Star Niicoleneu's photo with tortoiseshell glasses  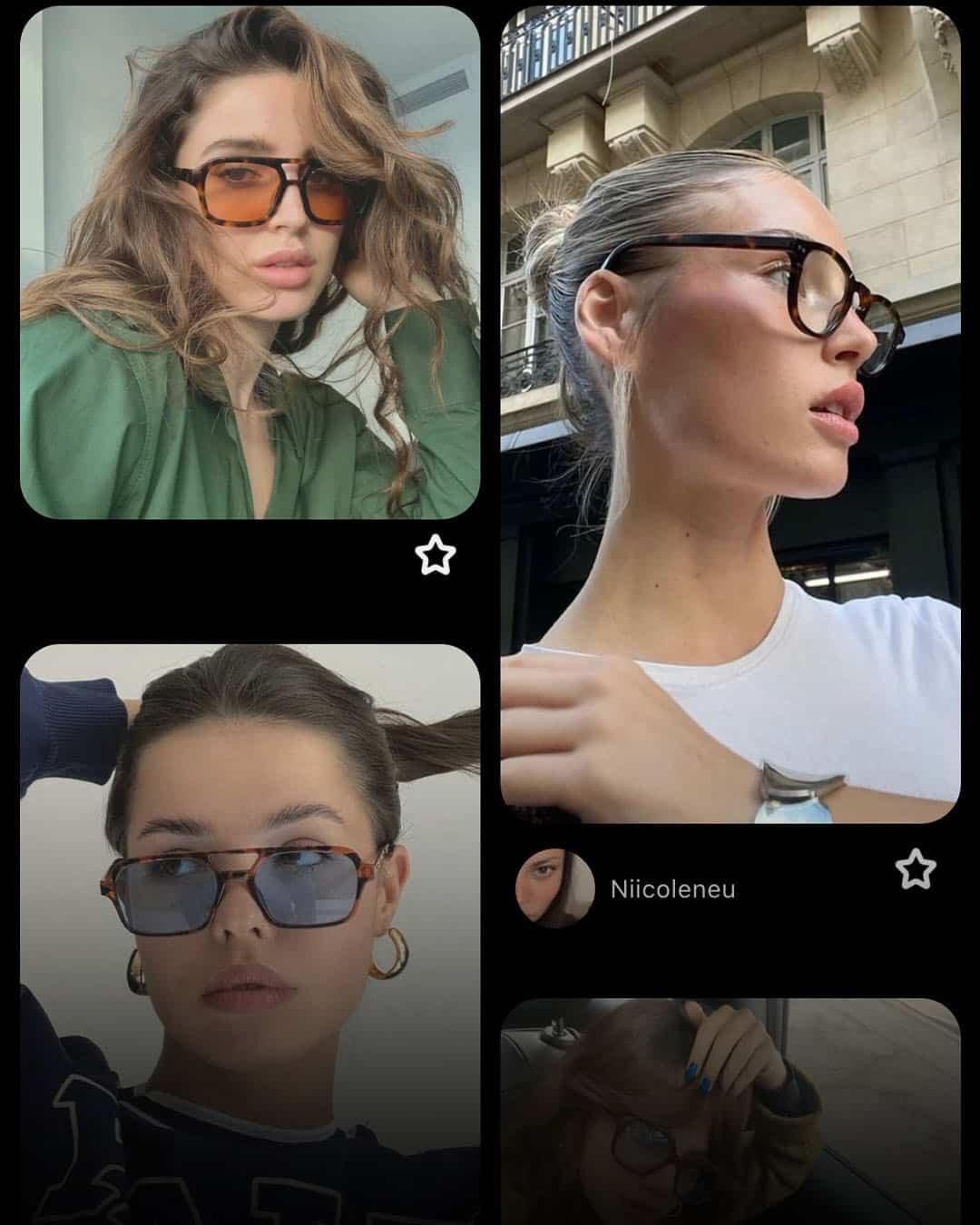915,869
